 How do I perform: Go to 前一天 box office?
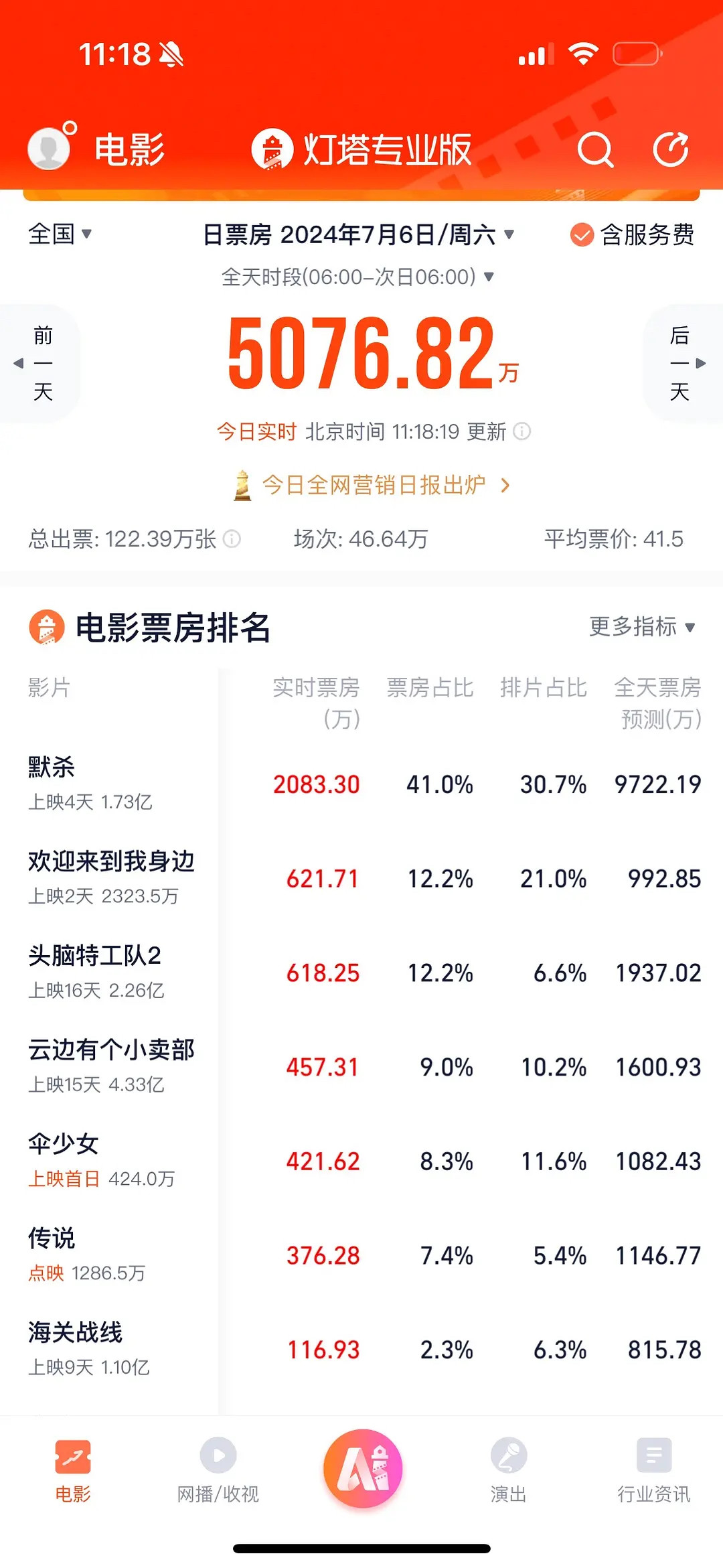39,363
